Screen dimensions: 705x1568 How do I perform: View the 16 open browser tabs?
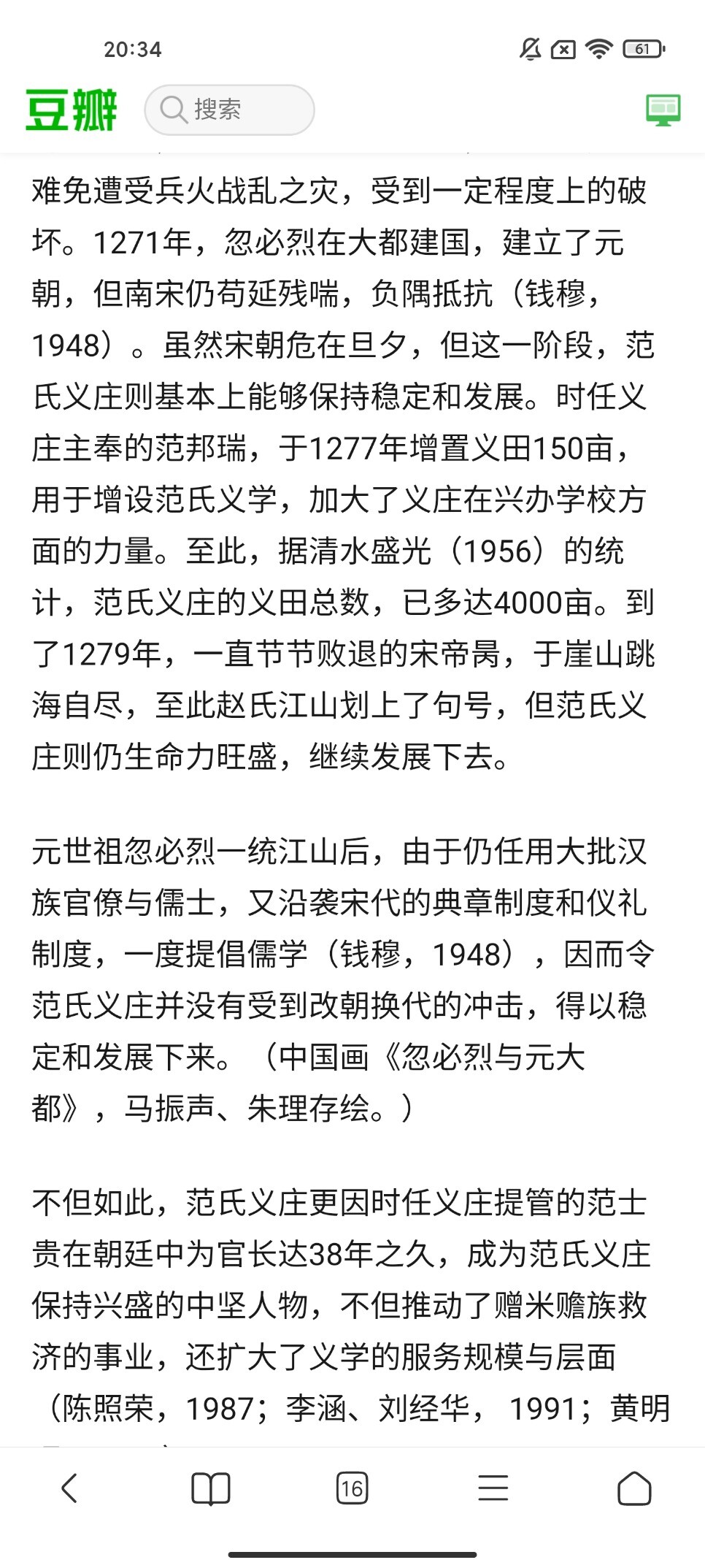pos(352,1488)
